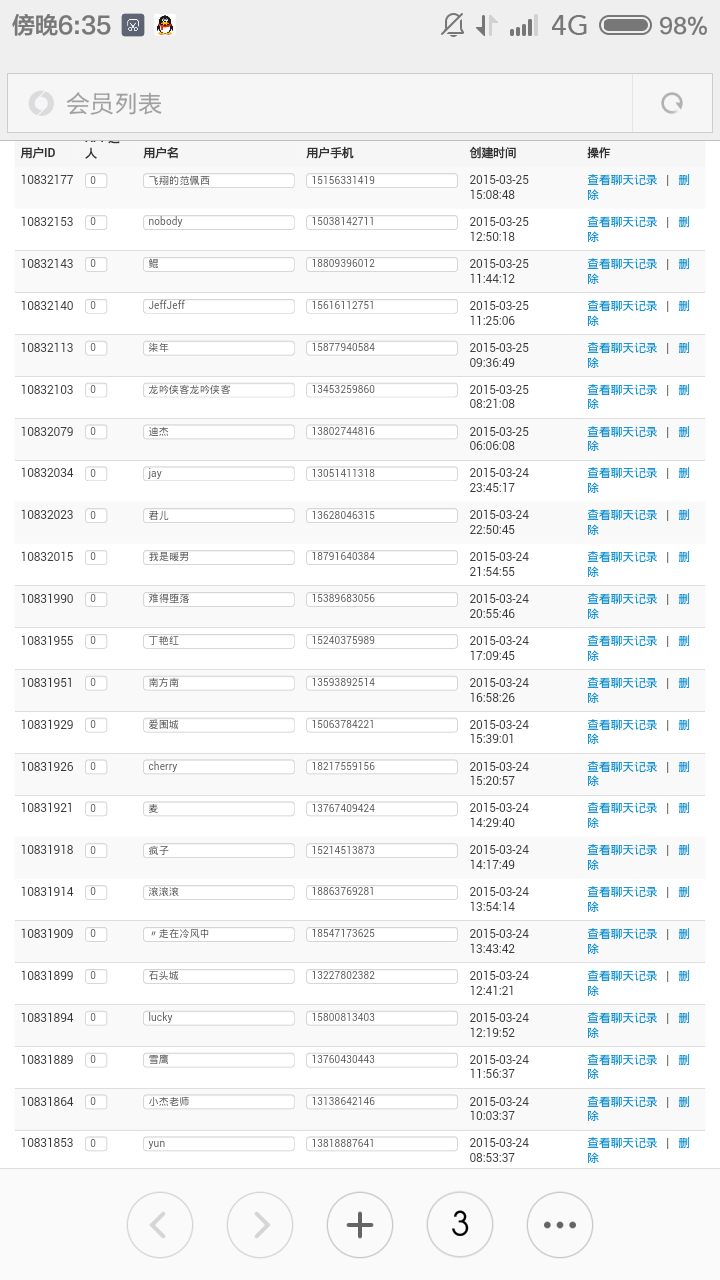Screen dimensions: 720x1280
Task: Reload the page with the refresh icon
Action: tap(672, 103)
